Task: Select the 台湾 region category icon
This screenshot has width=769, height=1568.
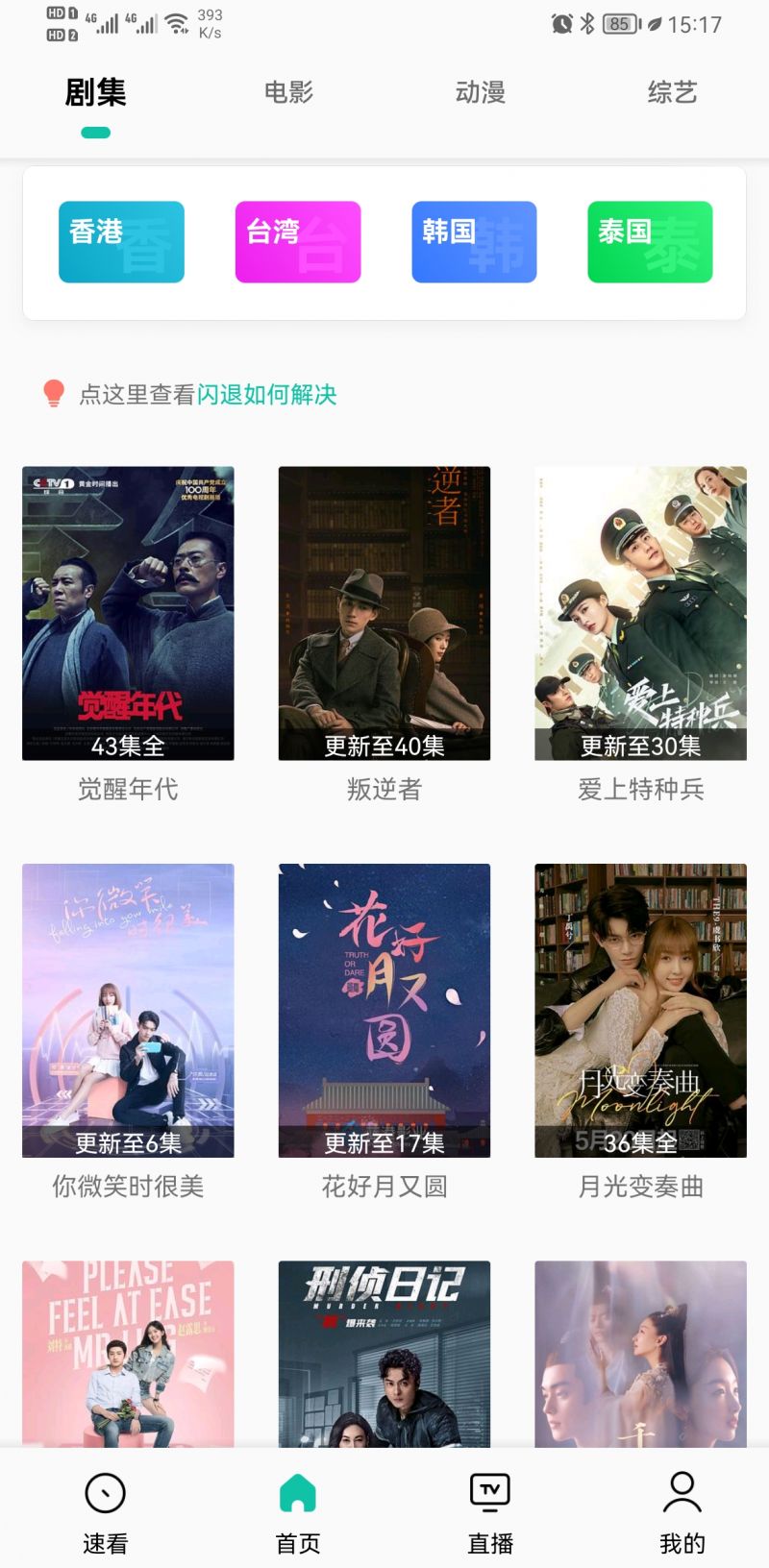Action: (298, 242)
